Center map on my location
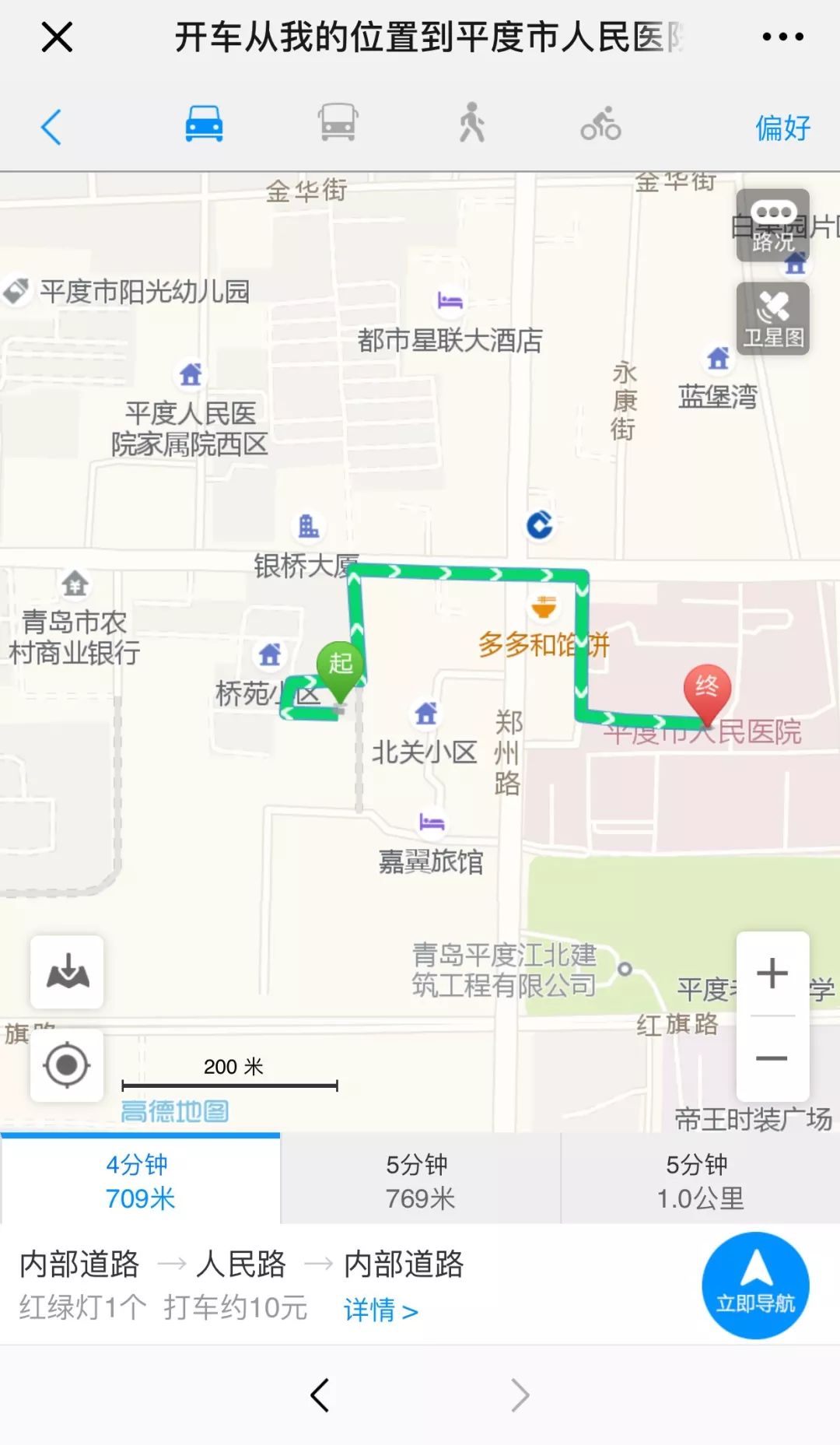The image size is (840, 1445). 67,1065
